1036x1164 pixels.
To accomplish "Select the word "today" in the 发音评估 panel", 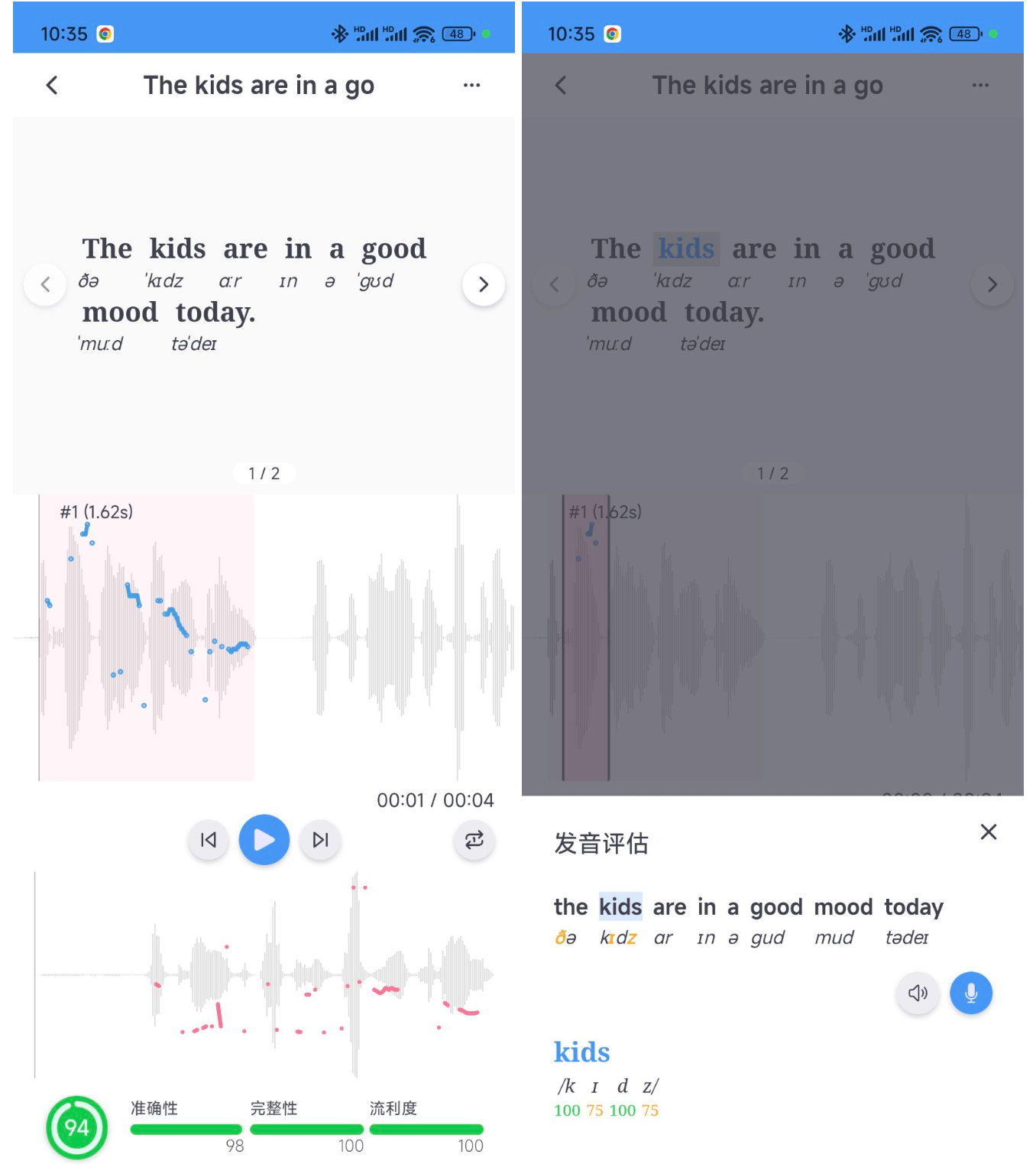I will click(x=913, y=907).
